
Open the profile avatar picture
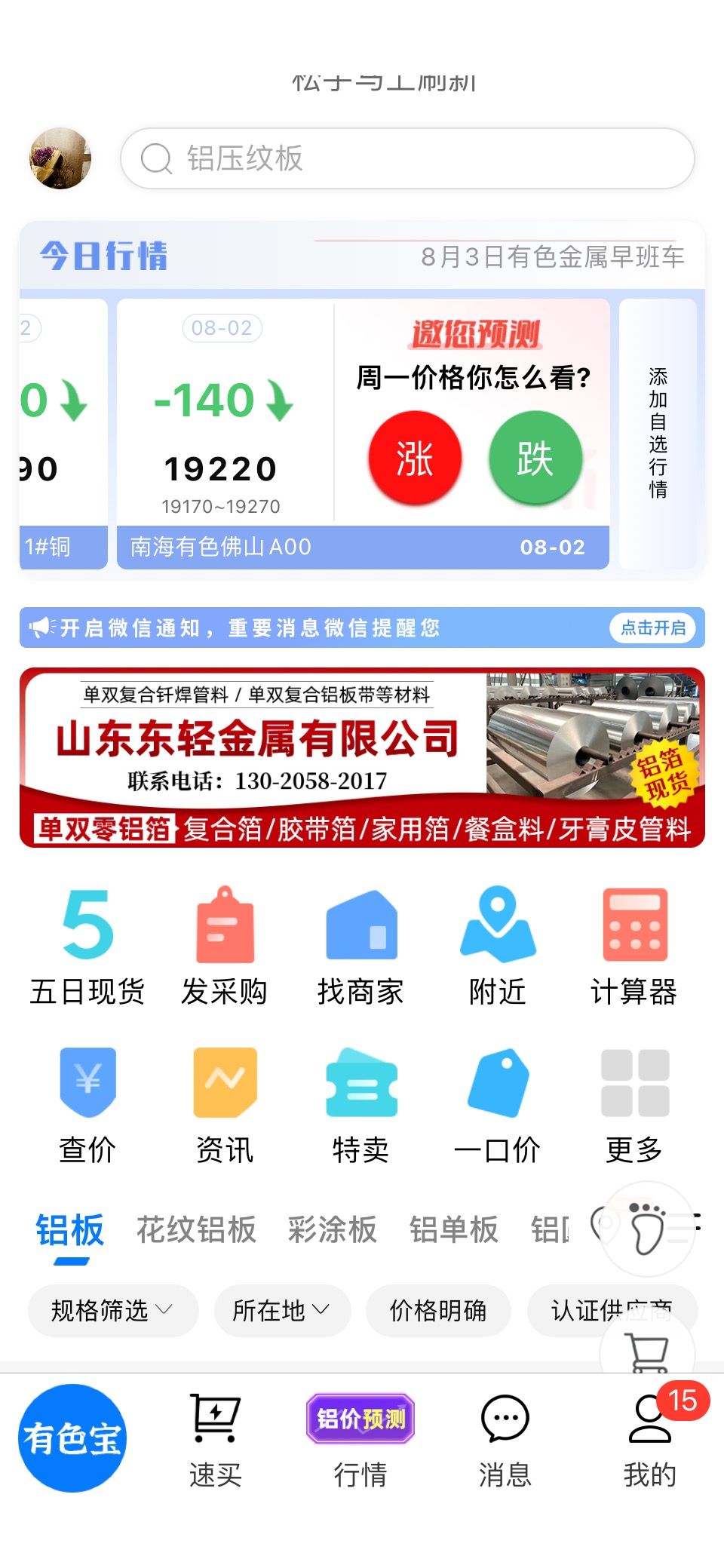point(60,158)
